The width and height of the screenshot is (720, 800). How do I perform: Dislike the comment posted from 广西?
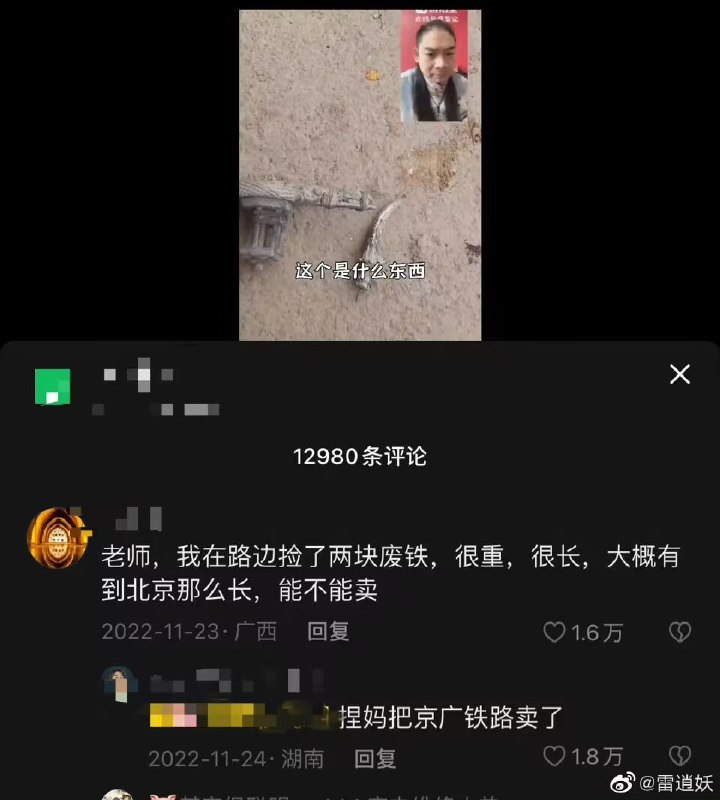click(x=680, y=632)
